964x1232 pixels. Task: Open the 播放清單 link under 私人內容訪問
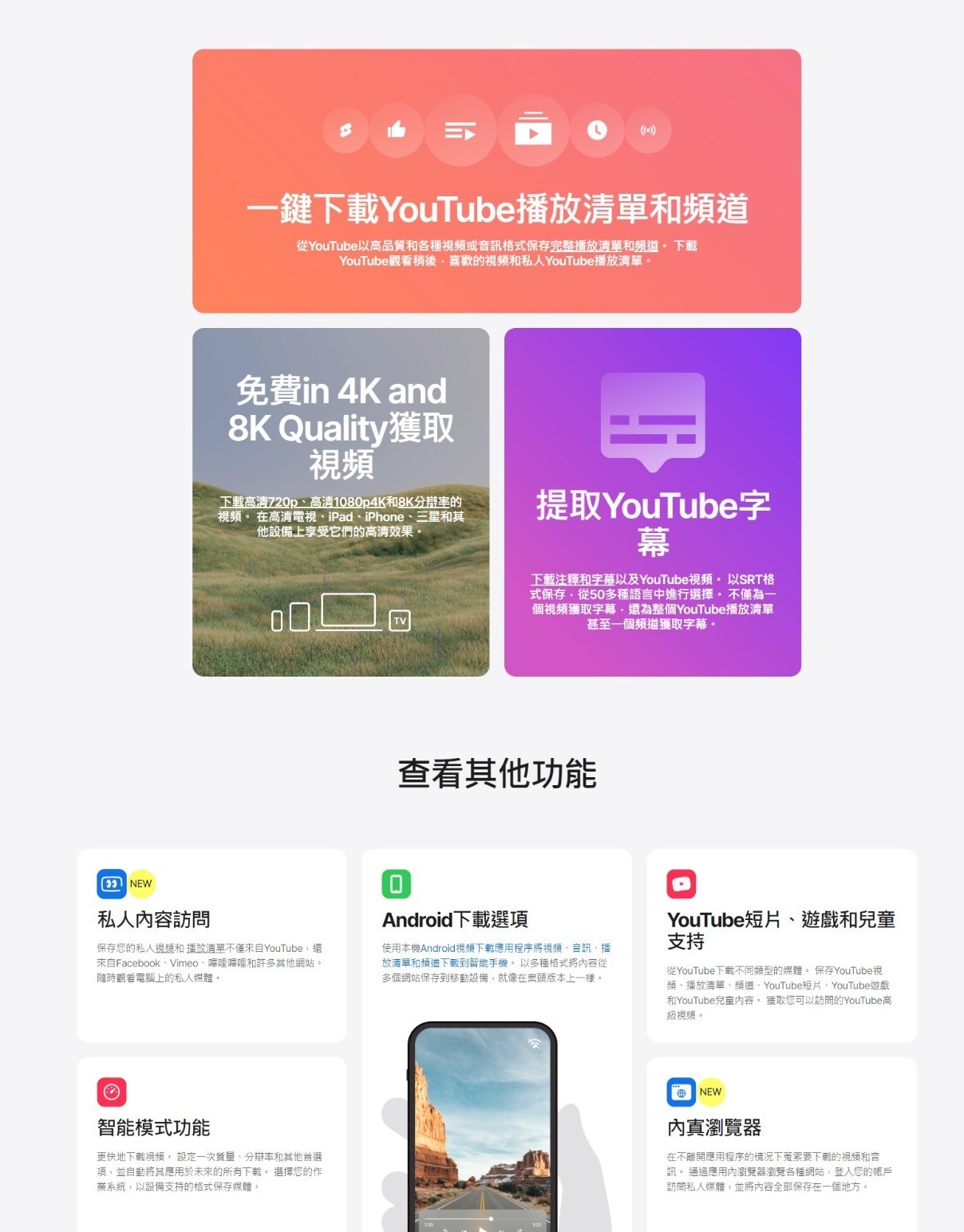[205, 948]
